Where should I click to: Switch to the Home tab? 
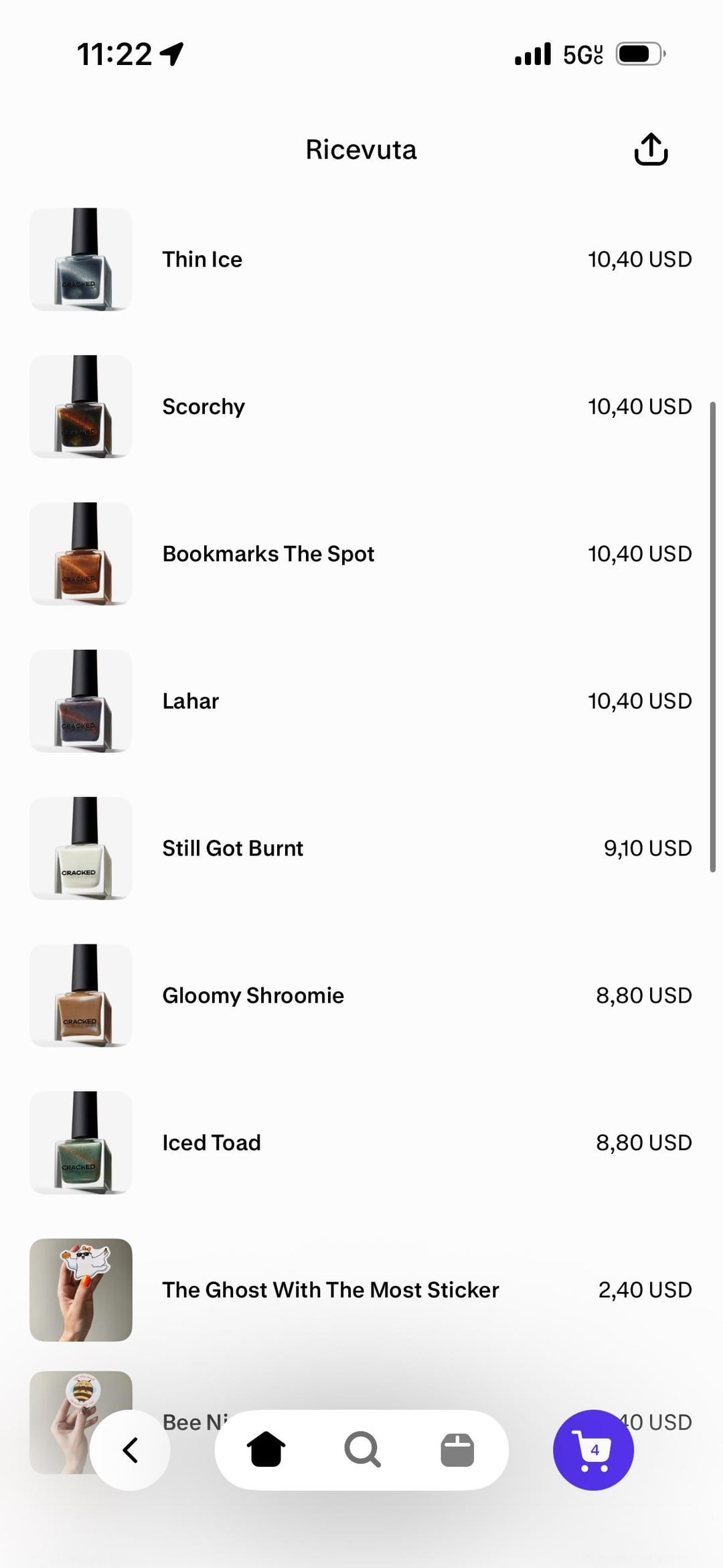click(x=266, y=1450)
